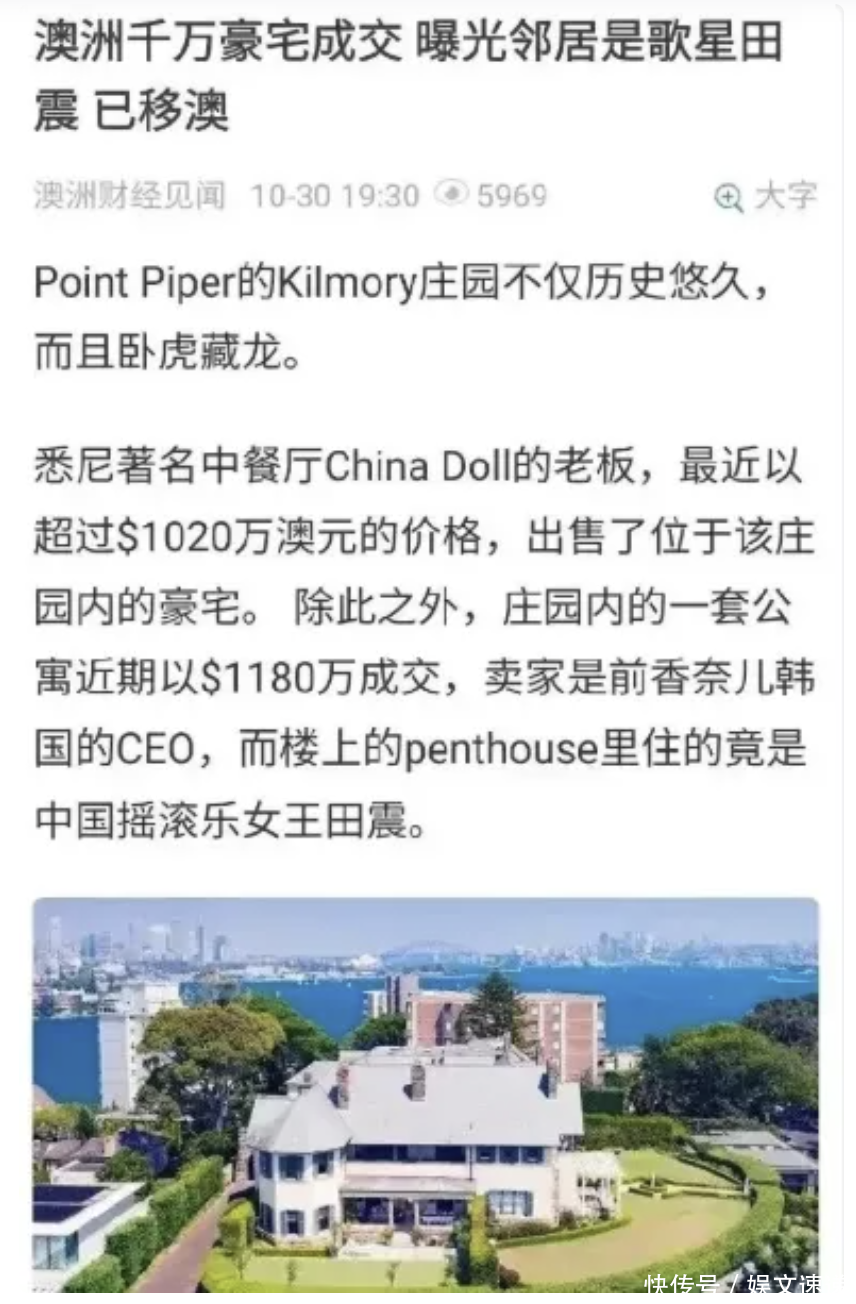Open the 澳洲财经见闻 source page
This screenshot has height=1304, width=856.
[x=130, y=195]
